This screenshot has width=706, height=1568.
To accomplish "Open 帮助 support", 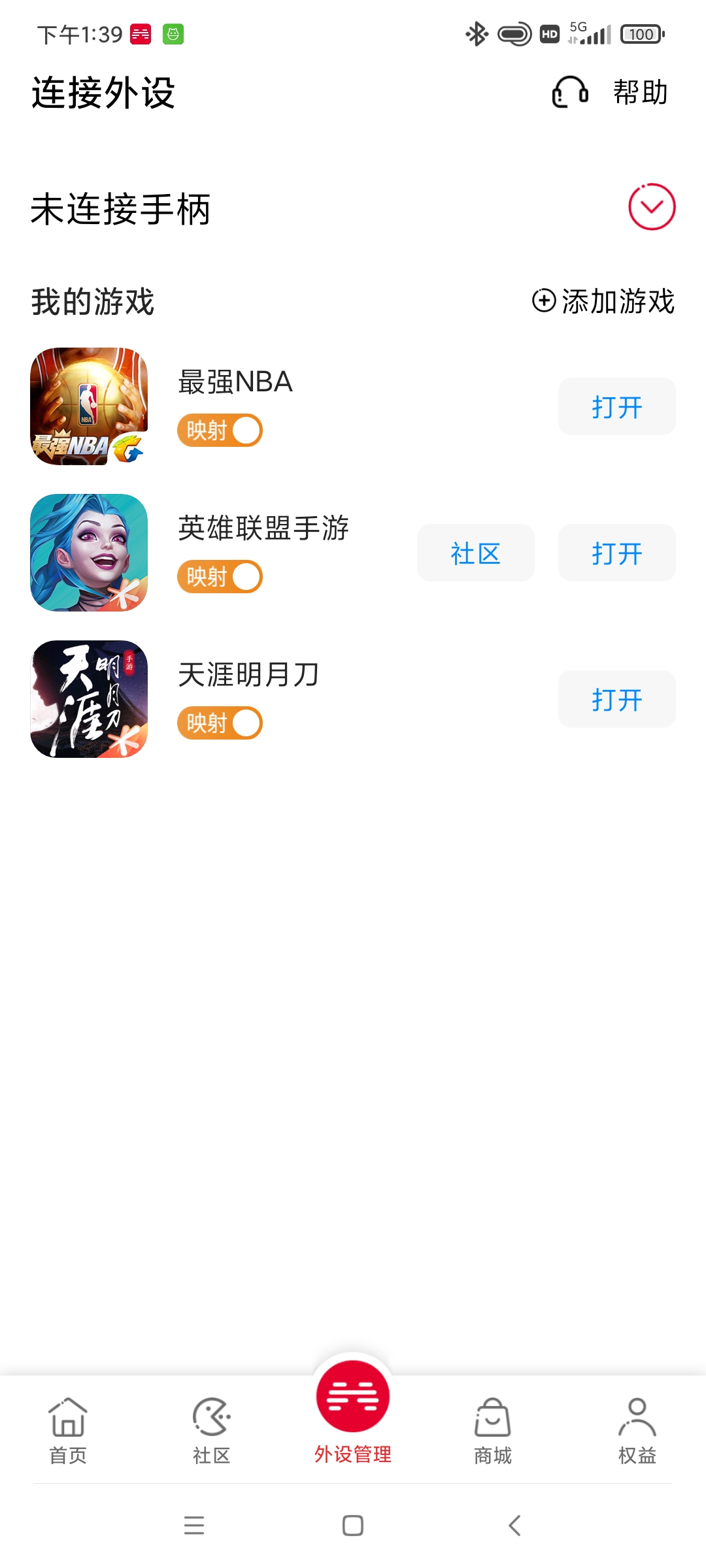I will pyautogui.click(x=611, y=92).
